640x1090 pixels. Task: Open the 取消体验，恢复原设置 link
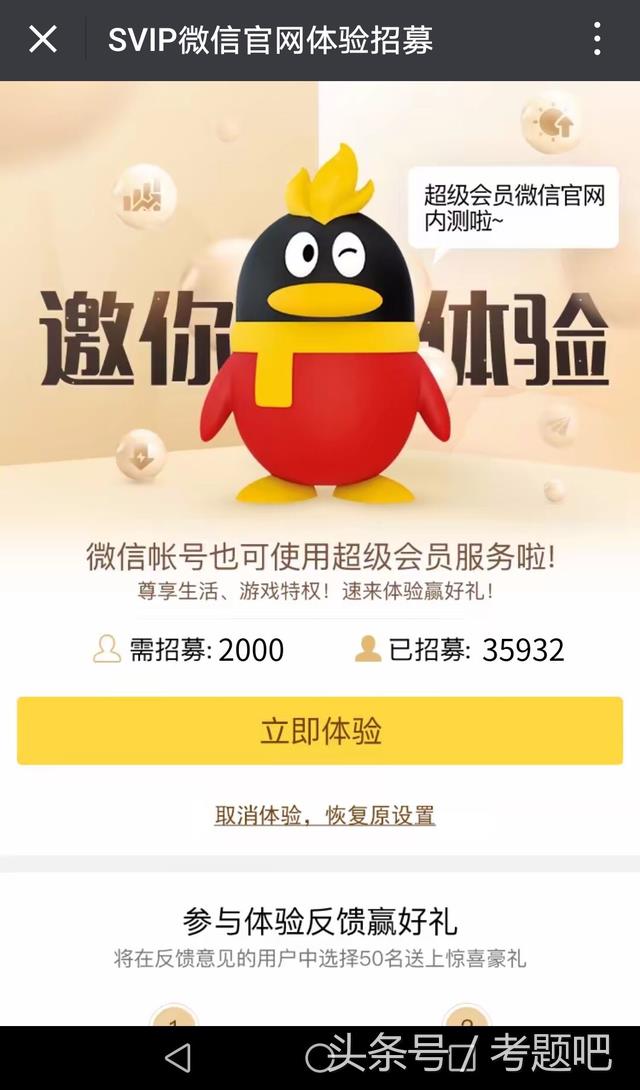click(x=325, y=815)
